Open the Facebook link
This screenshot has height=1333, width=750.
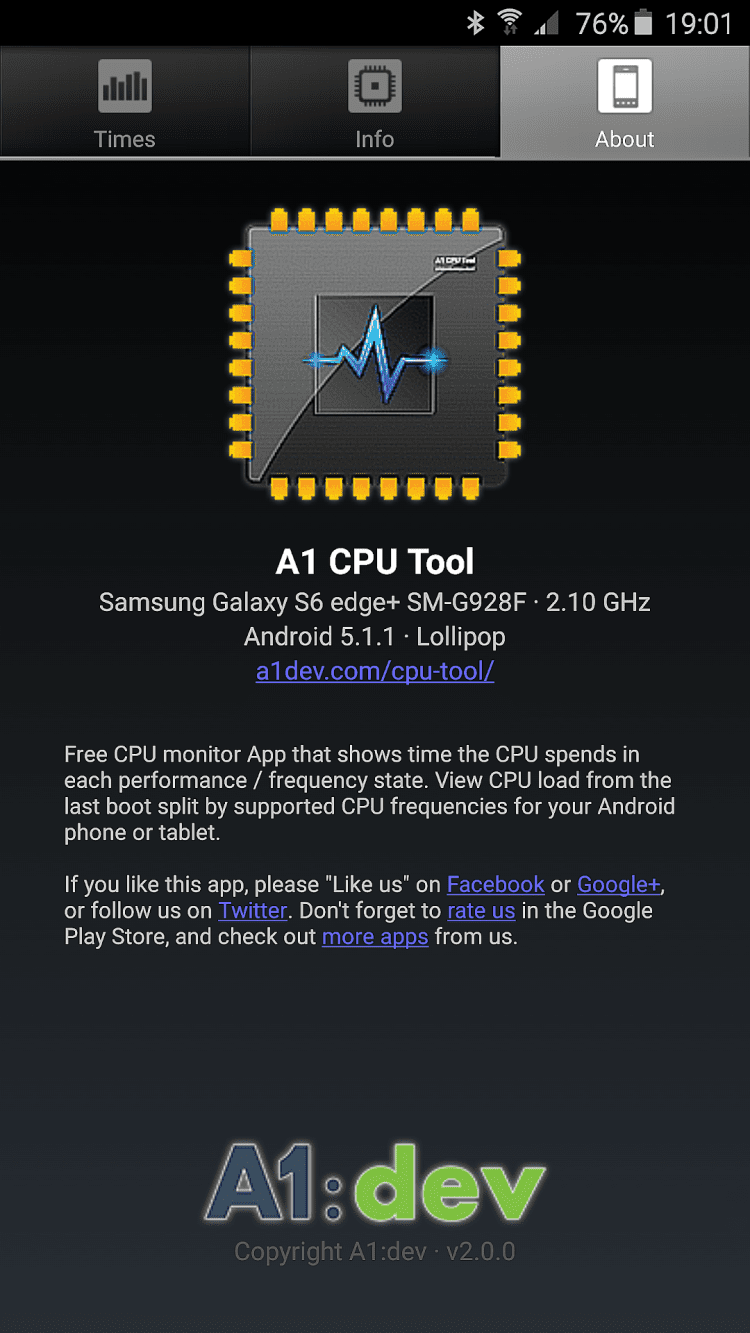495,885
